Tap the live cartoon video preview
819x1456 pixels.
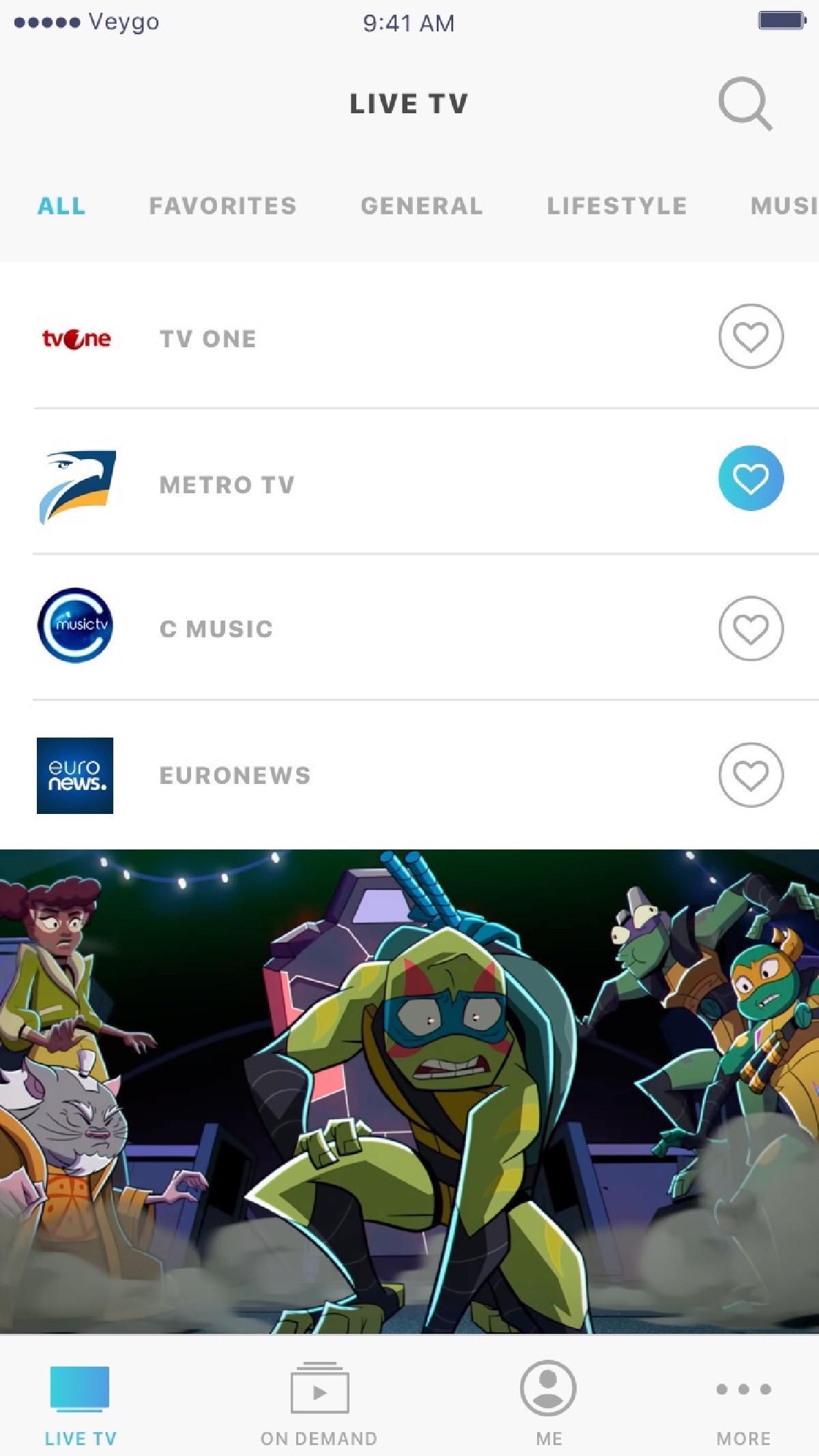click(x=409, y=1092)
